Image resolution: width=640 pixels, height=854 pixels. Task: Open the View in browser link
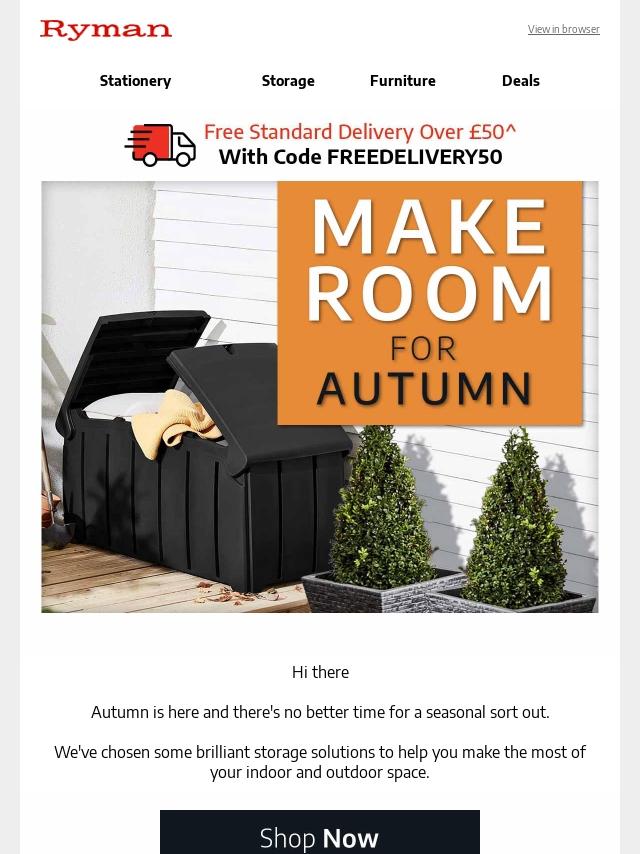coord(563,29)
